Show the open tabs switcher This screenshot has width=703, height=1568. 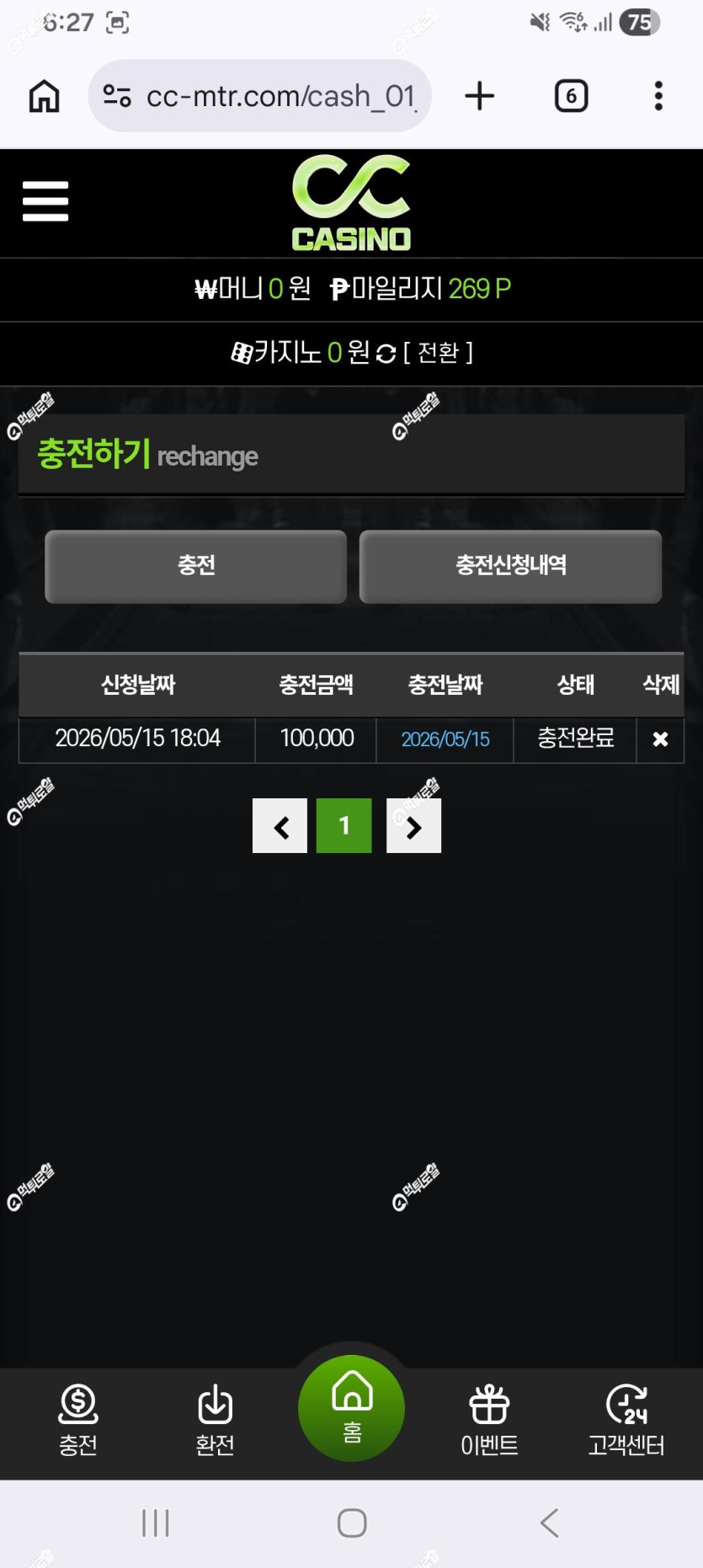coord(572,96)
